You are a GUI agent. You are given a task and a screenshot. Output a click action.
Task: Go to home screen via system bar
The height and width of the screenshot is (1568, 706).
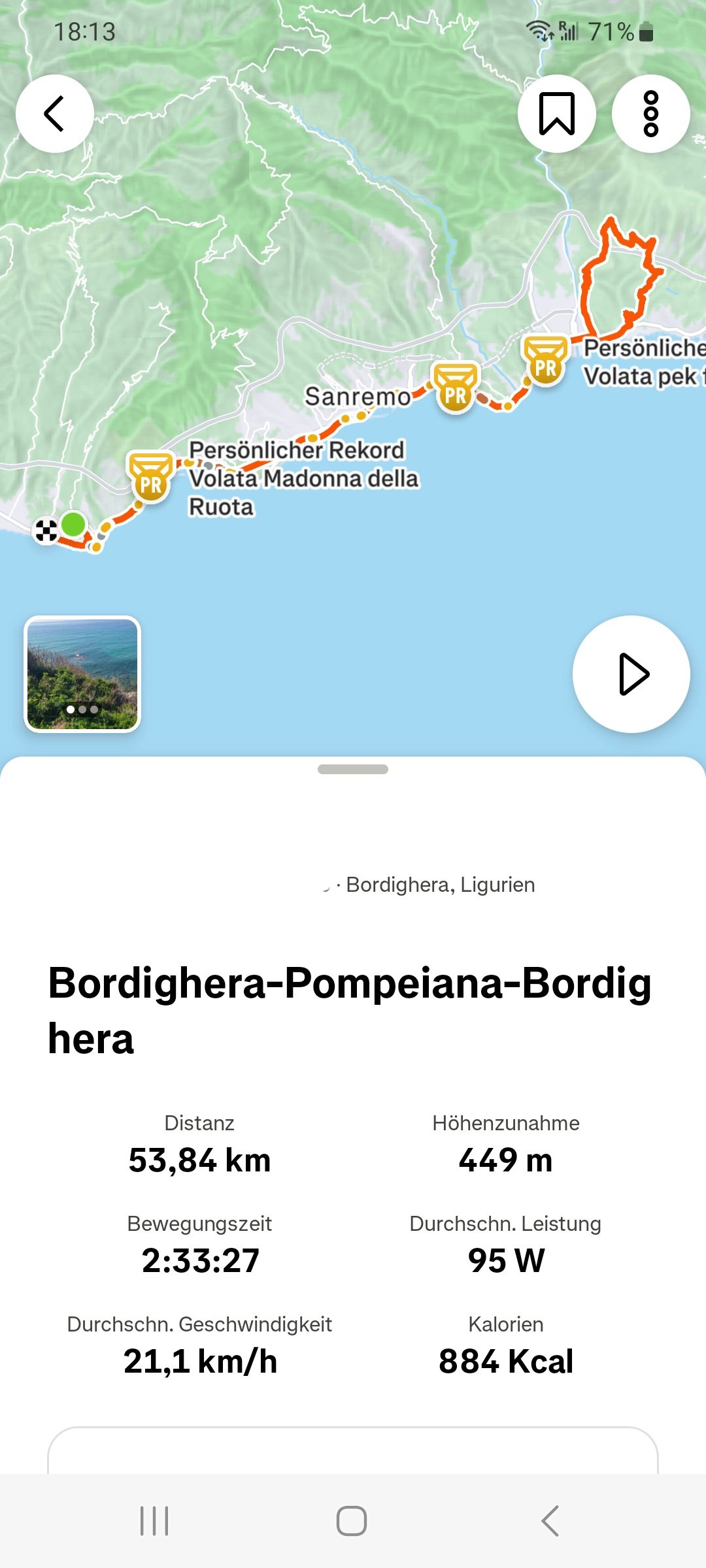[352, 1521]
